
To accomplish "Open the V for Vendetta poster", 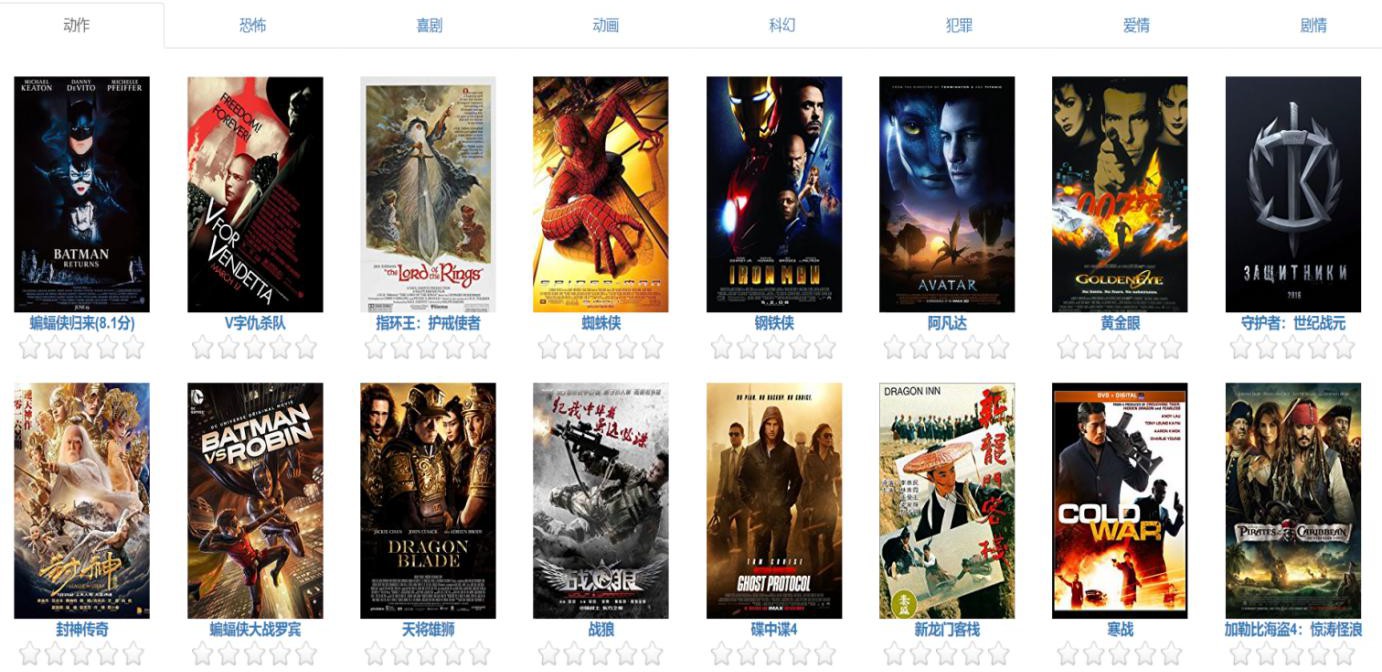I will coord(255,194).
